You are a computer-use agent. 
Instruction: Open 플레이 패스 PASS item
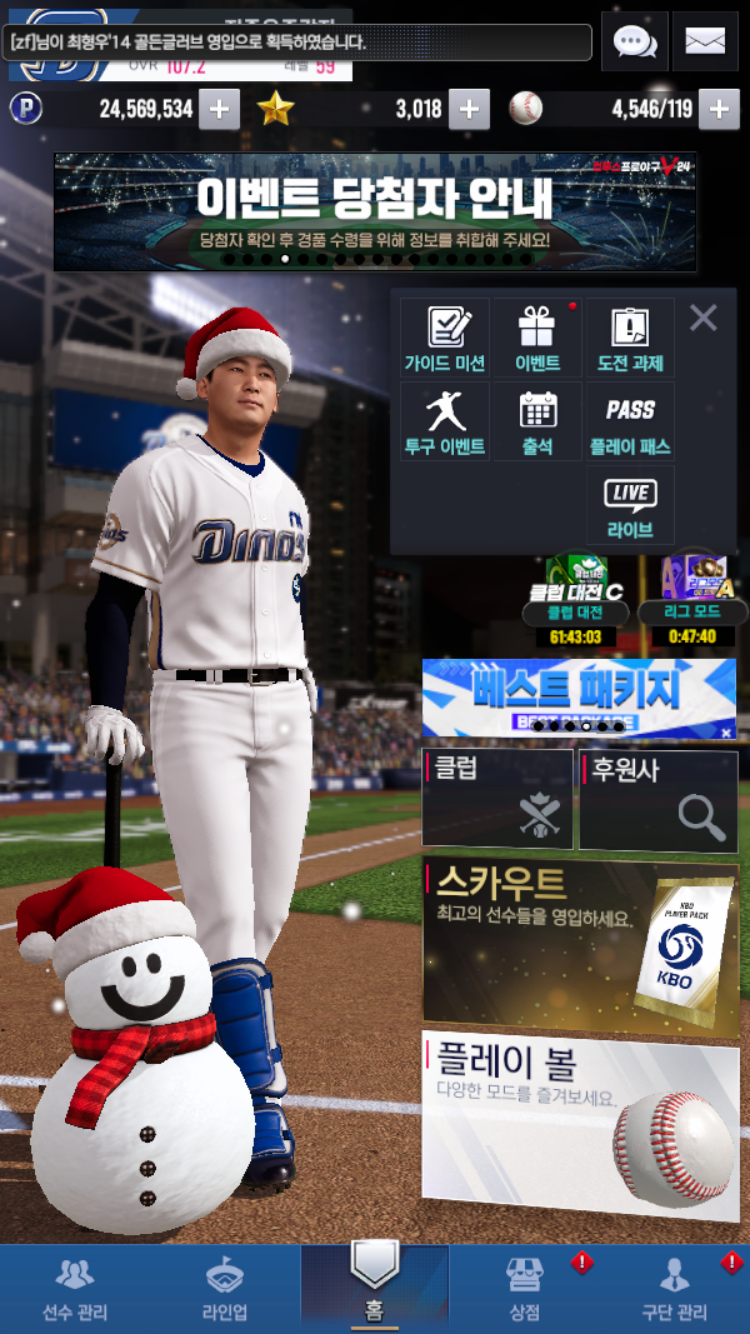630,423
